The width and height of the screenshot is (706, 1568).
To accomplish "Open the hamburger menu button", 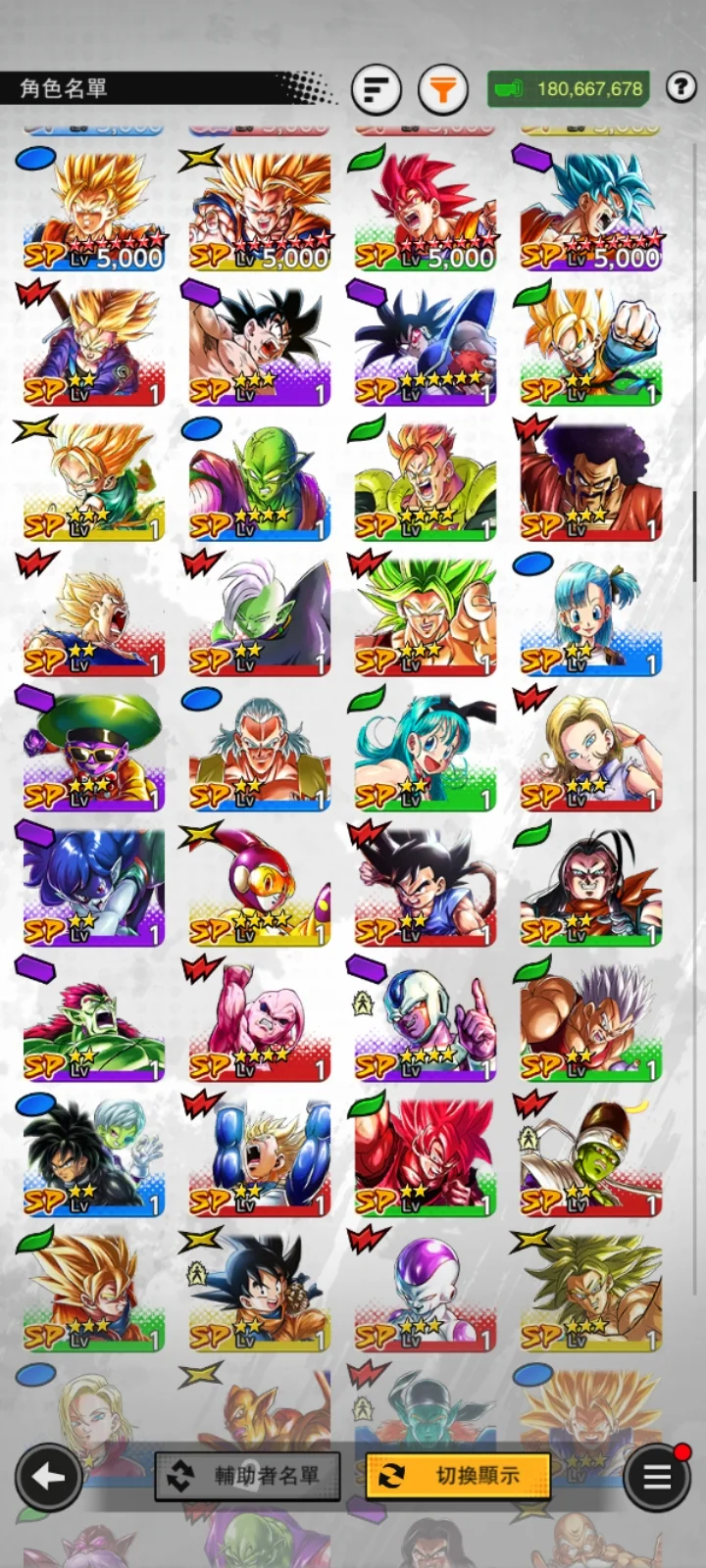I will click(x=656, y=1477).
